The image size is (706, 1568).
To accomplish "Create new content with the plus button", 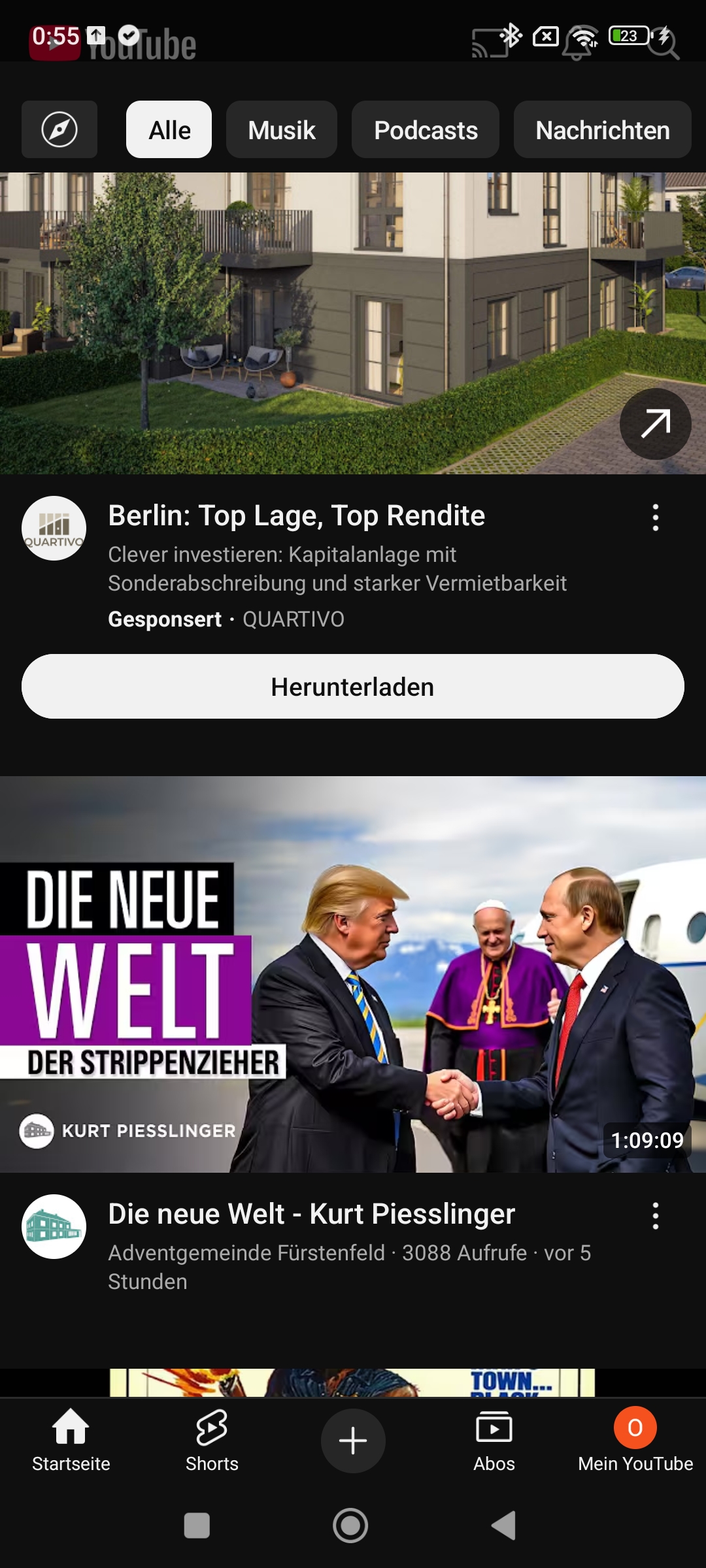I will 353,1440.
